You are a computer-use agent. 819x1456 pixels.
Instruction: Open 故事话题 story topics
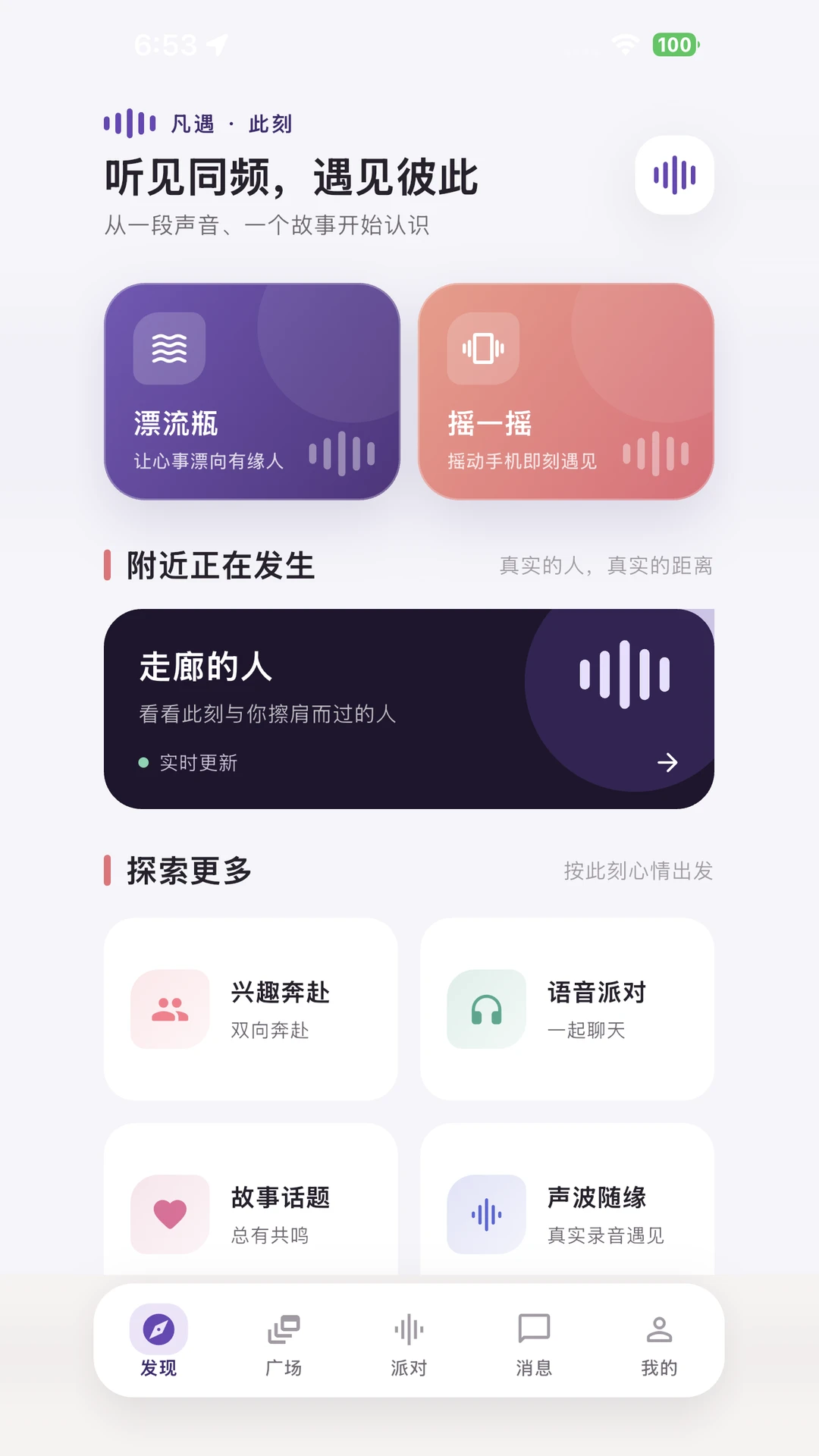(x=251, y=1202)
